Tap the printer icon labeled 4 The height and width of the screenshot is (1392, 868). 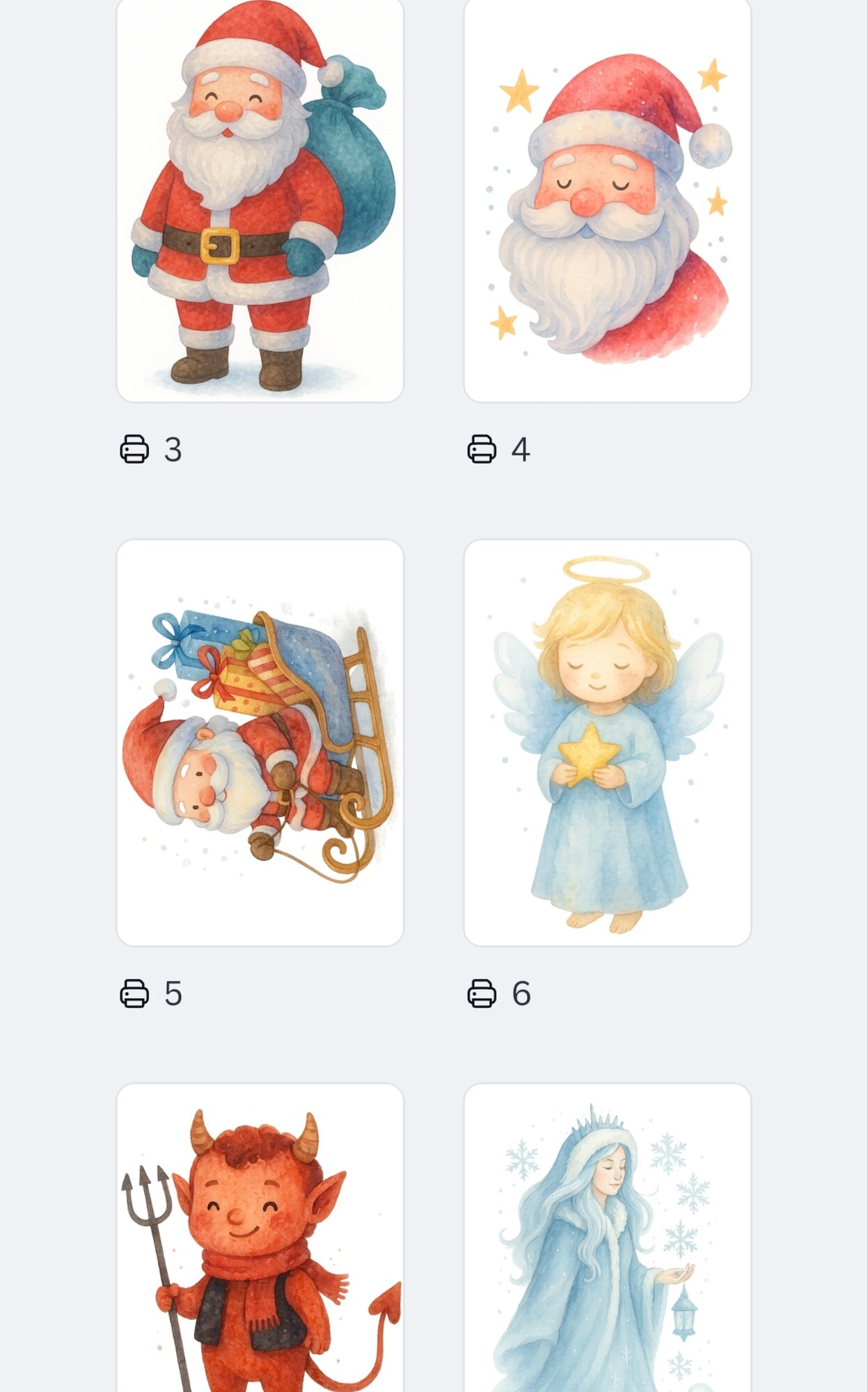click(482, 449)
